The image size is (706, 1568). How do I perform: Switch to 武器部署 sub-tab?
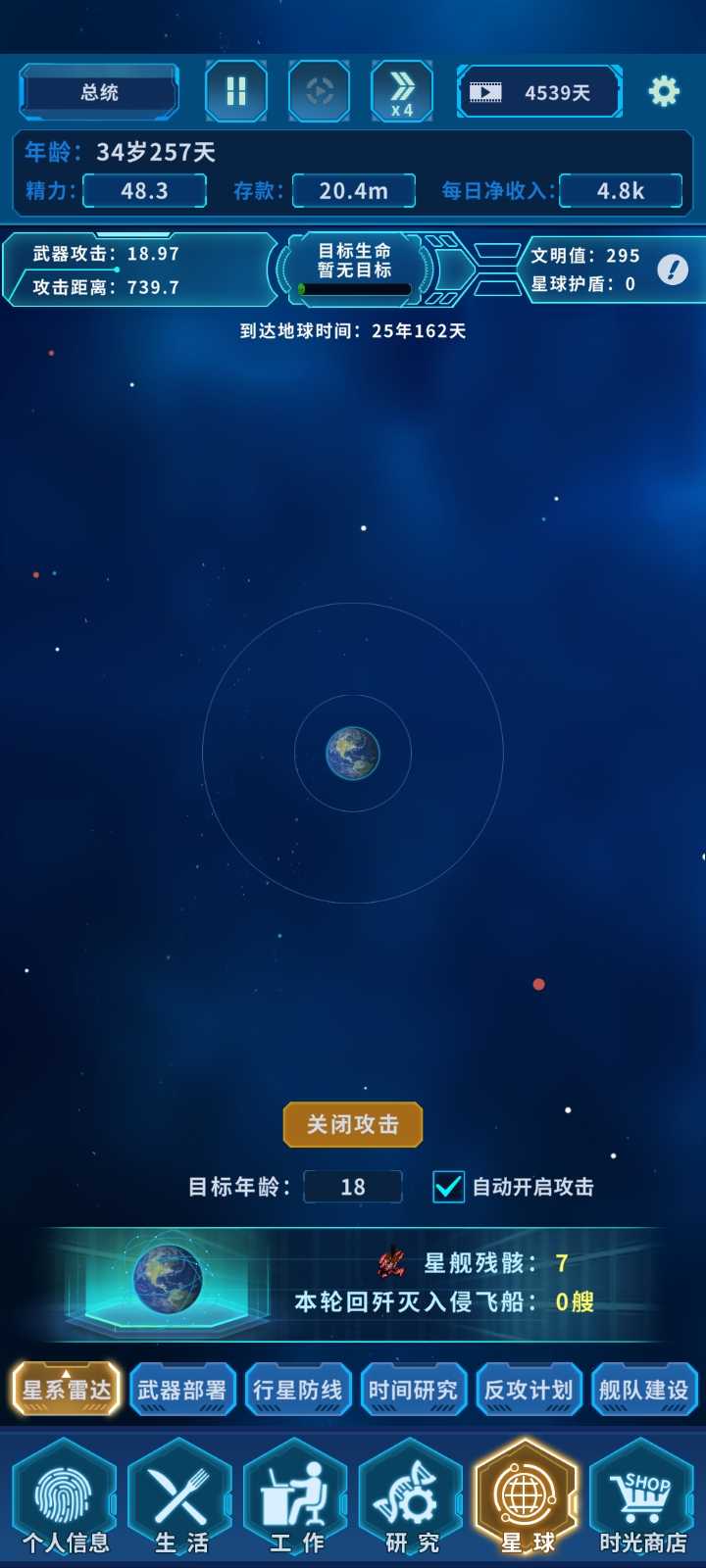coord(182,1390)
